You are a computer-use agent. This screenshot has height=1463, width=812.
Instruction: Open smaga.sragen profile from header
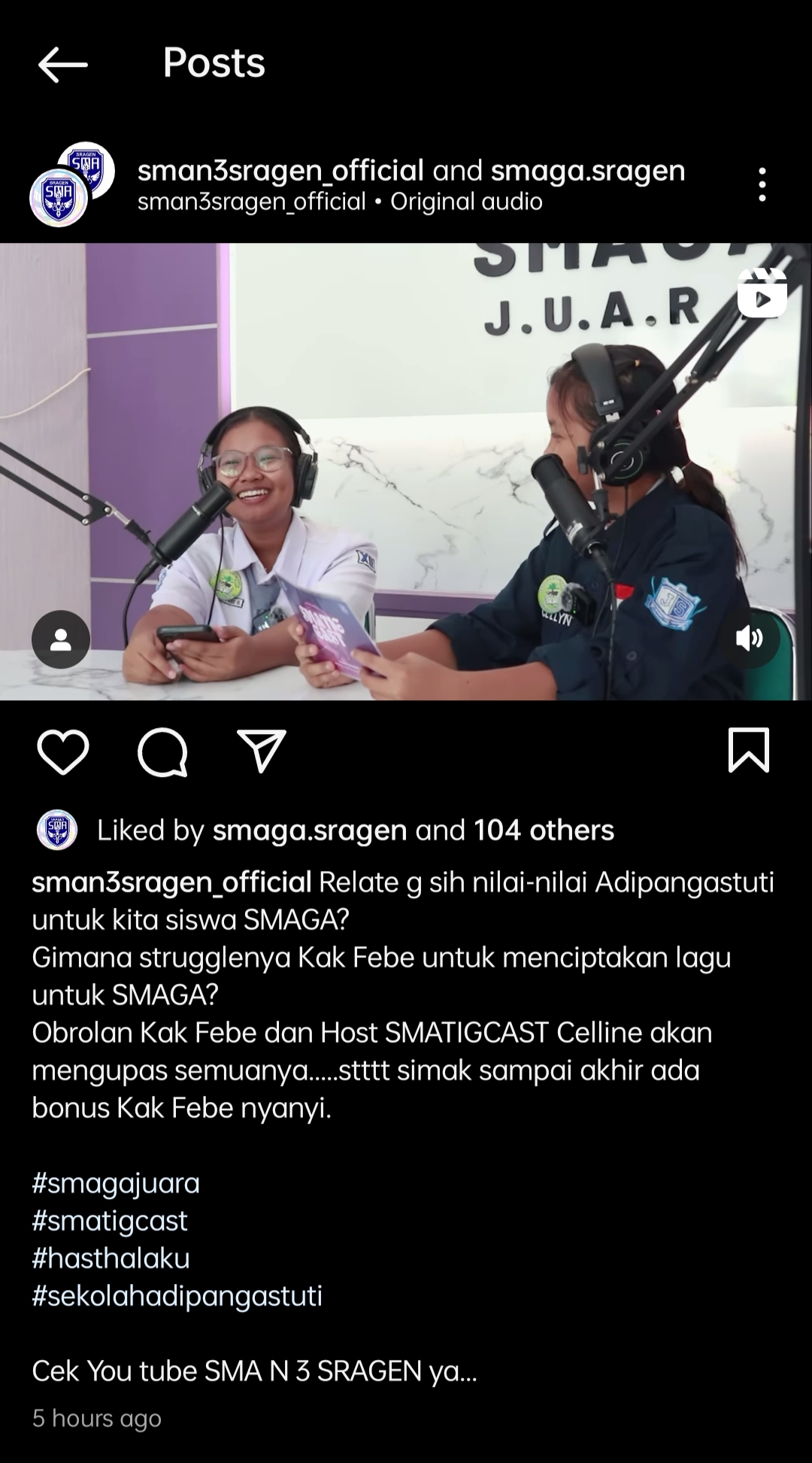588,171
